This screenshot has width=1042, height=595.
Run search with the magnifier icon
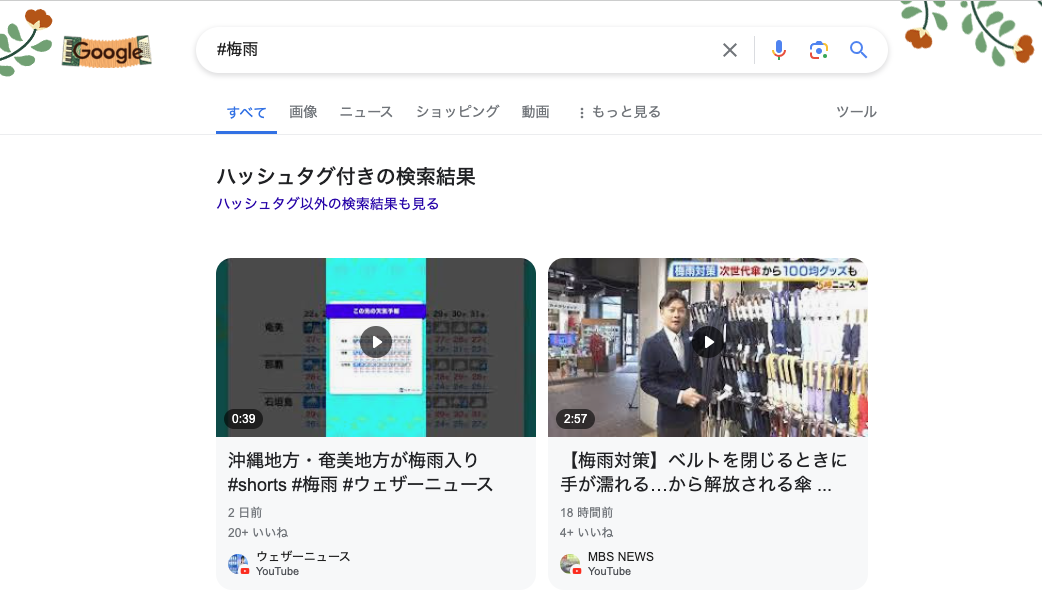[858, 50]
